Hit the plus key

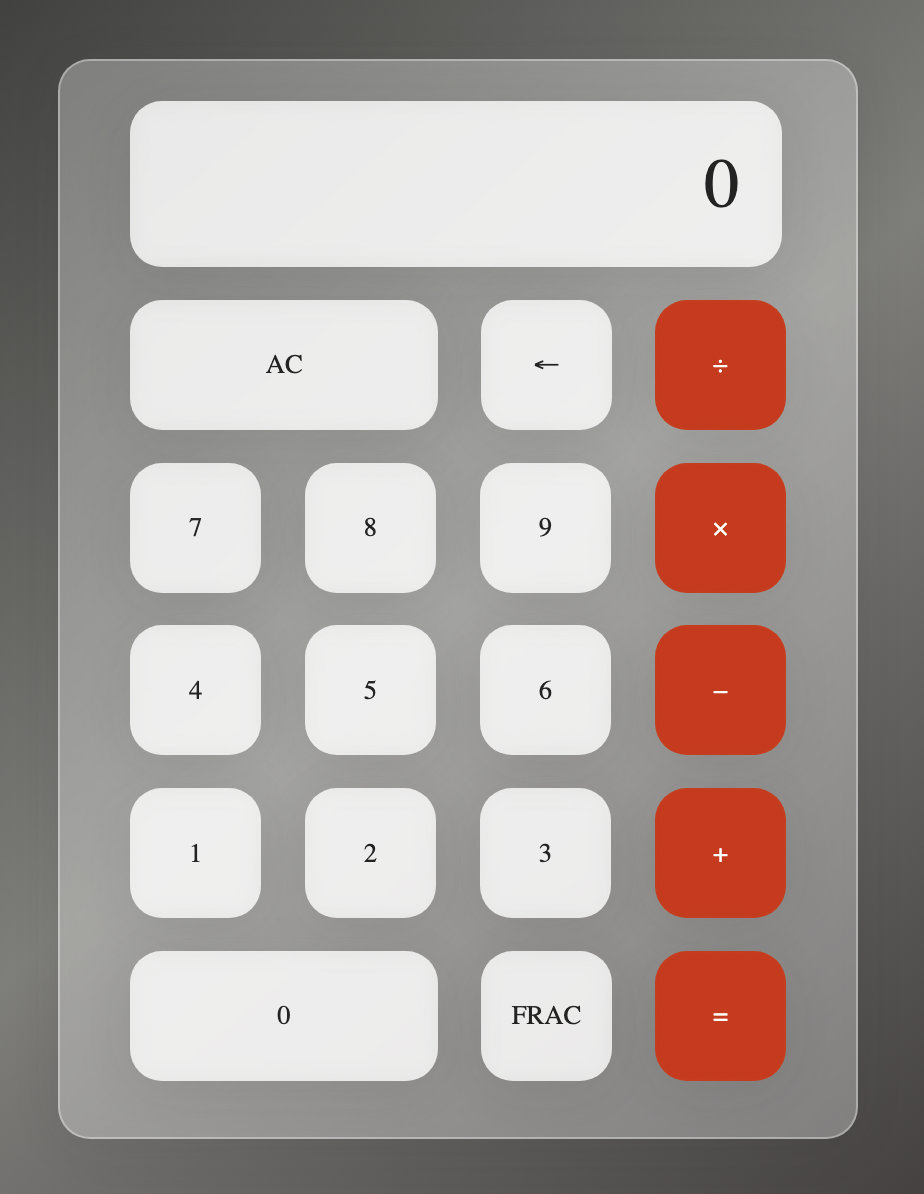pyautogui.click(x=720, y=853)
